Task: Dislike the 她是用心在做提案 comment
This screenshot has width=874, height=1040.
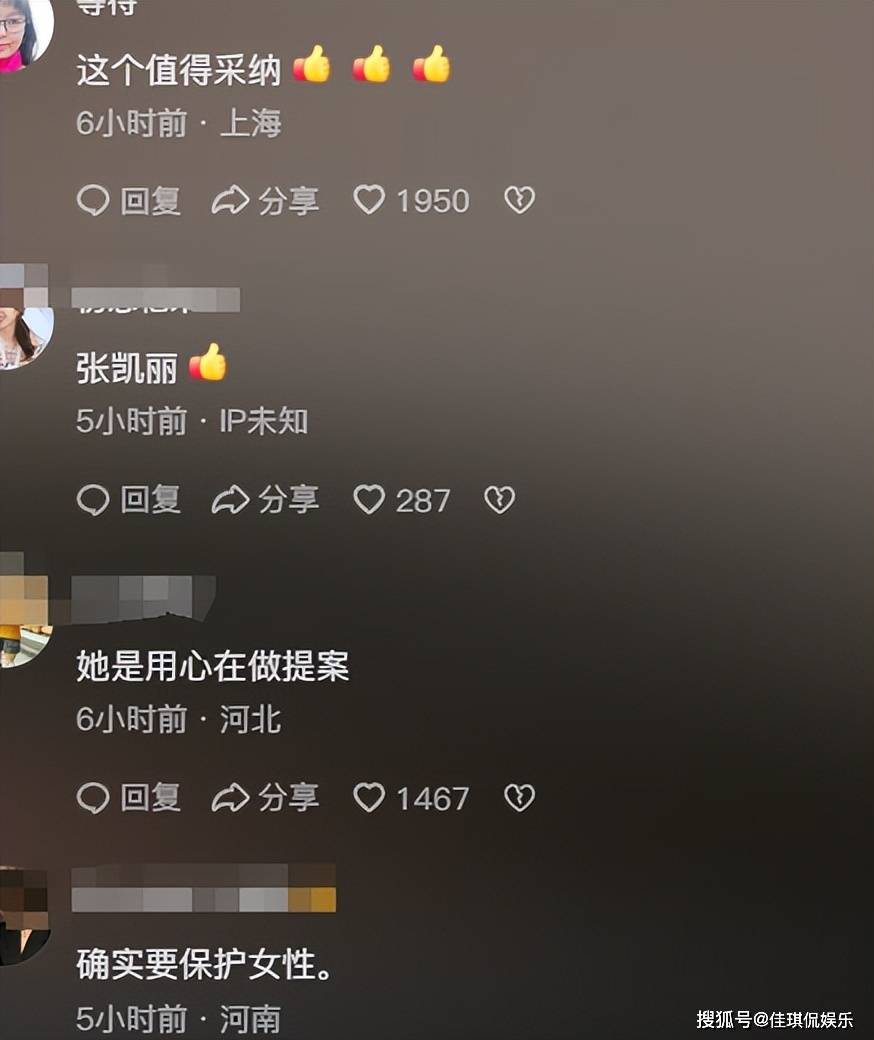Action: point(519,797)
